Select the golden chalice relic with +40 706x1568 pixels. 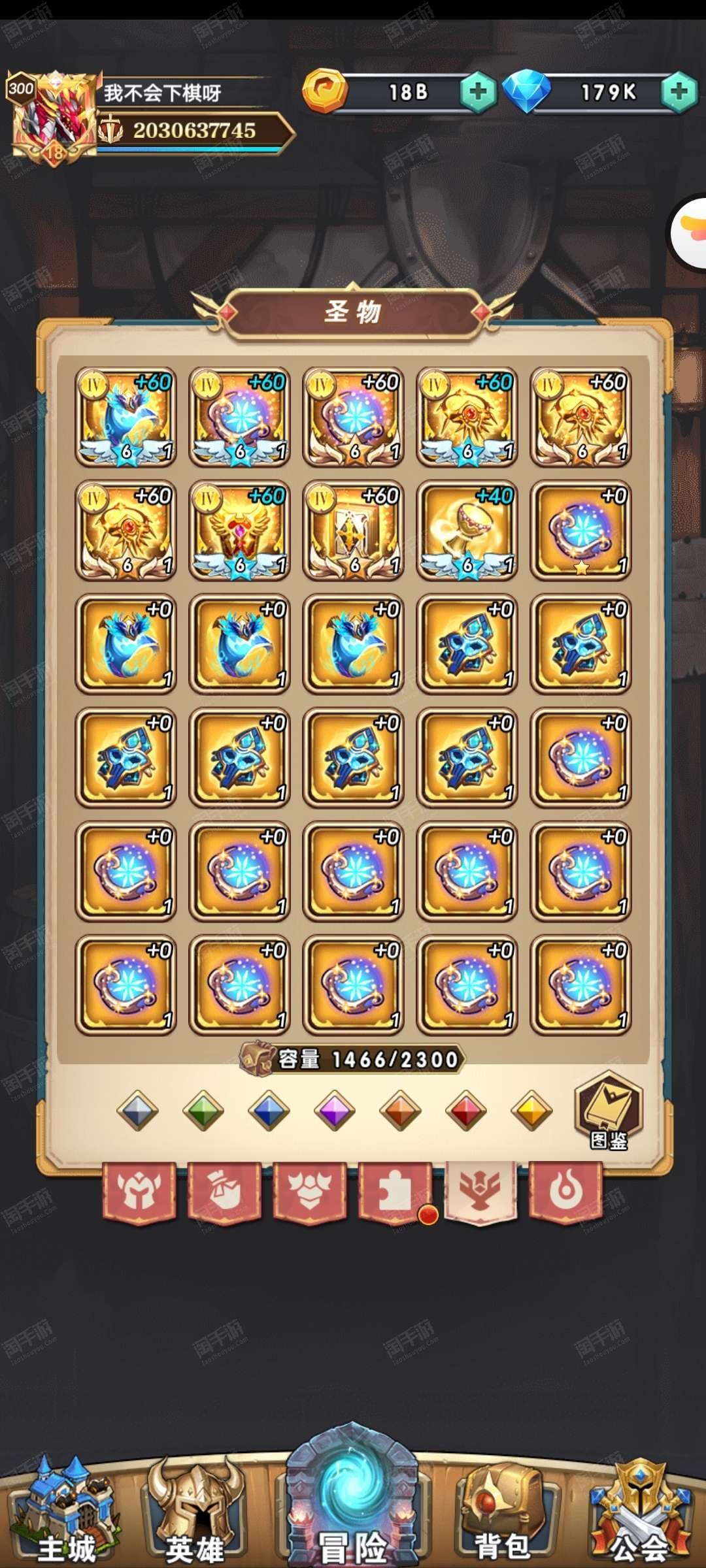click(467, 531)
